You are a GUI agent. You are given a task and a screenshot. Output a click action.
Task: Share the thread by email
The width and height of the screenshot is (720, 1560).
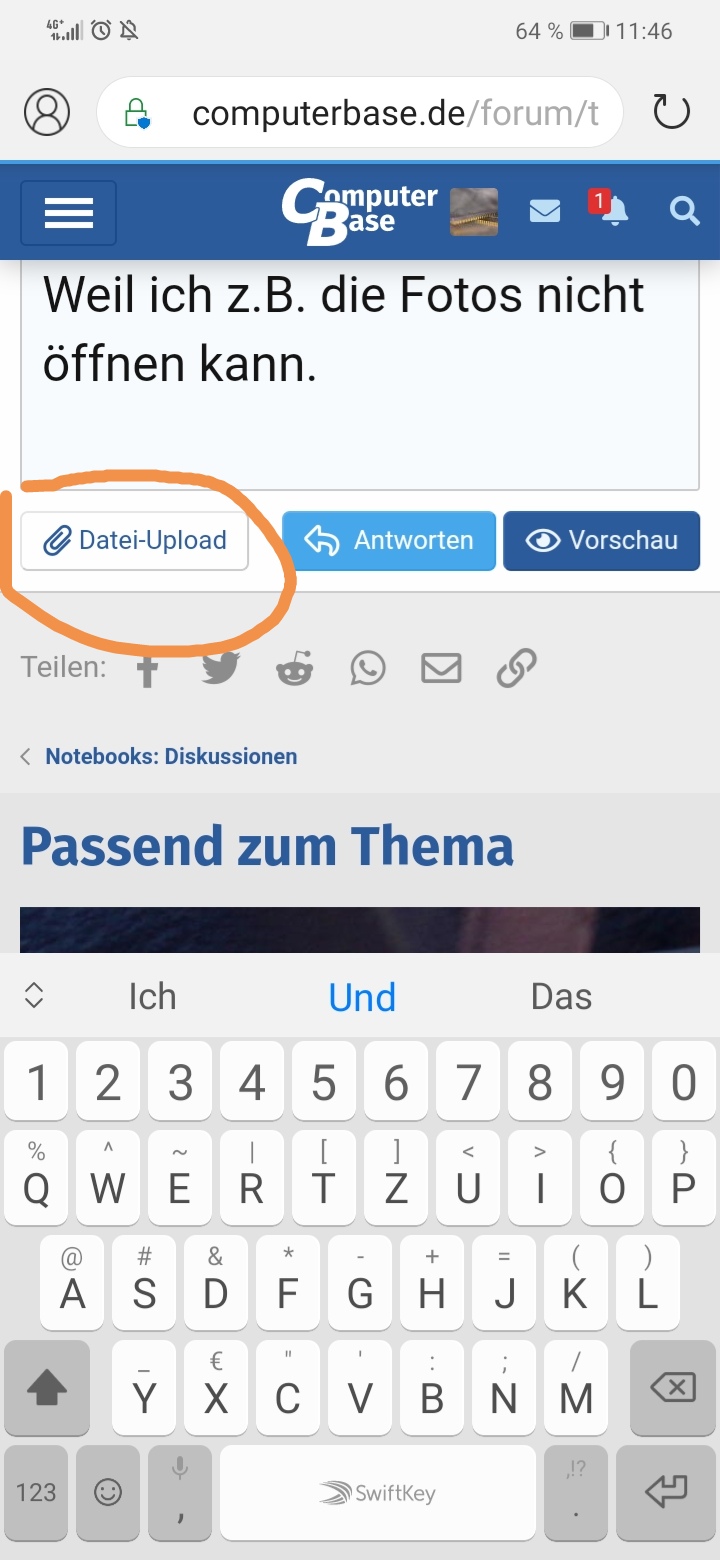[441, 668]
